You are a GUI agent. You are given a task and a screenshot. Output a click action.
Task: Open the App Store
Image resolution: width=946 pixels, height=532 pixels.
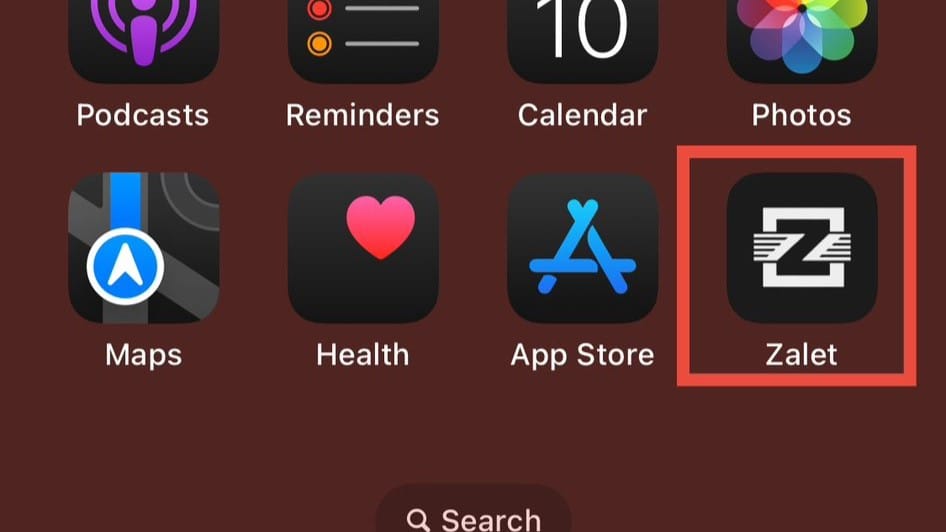582,248
